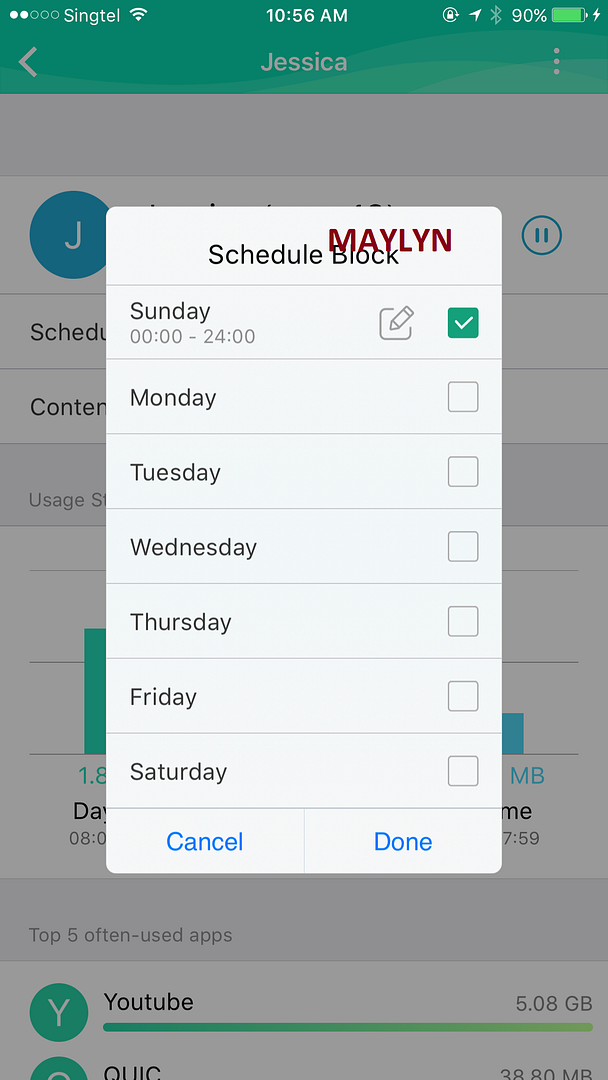The image size is (608, 1080).
Task: Enable blocking on Tuesday
Action: 463,472
